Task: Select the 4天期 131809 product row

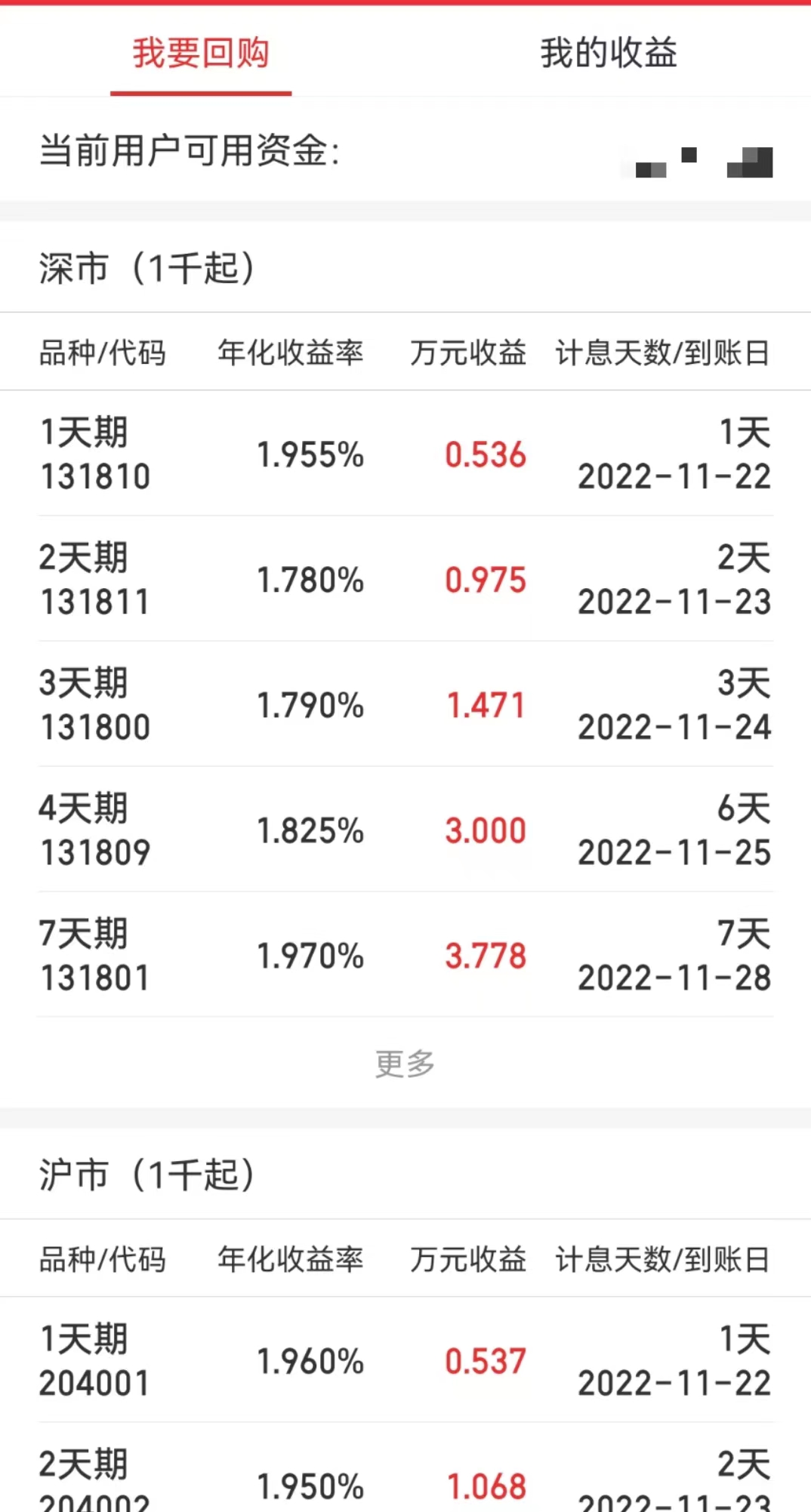Action: (404, 830)
